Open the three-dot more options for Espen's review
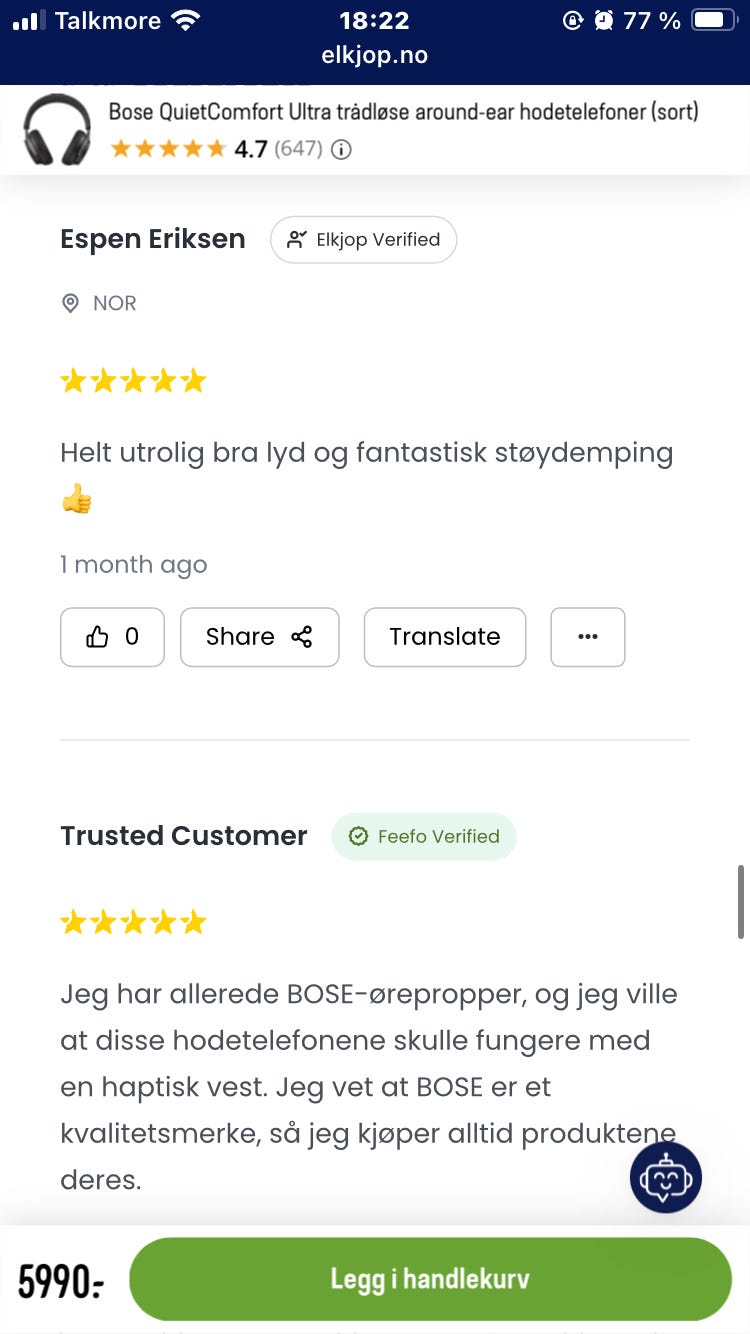750x1334 pixels. (x=587, y=636)
